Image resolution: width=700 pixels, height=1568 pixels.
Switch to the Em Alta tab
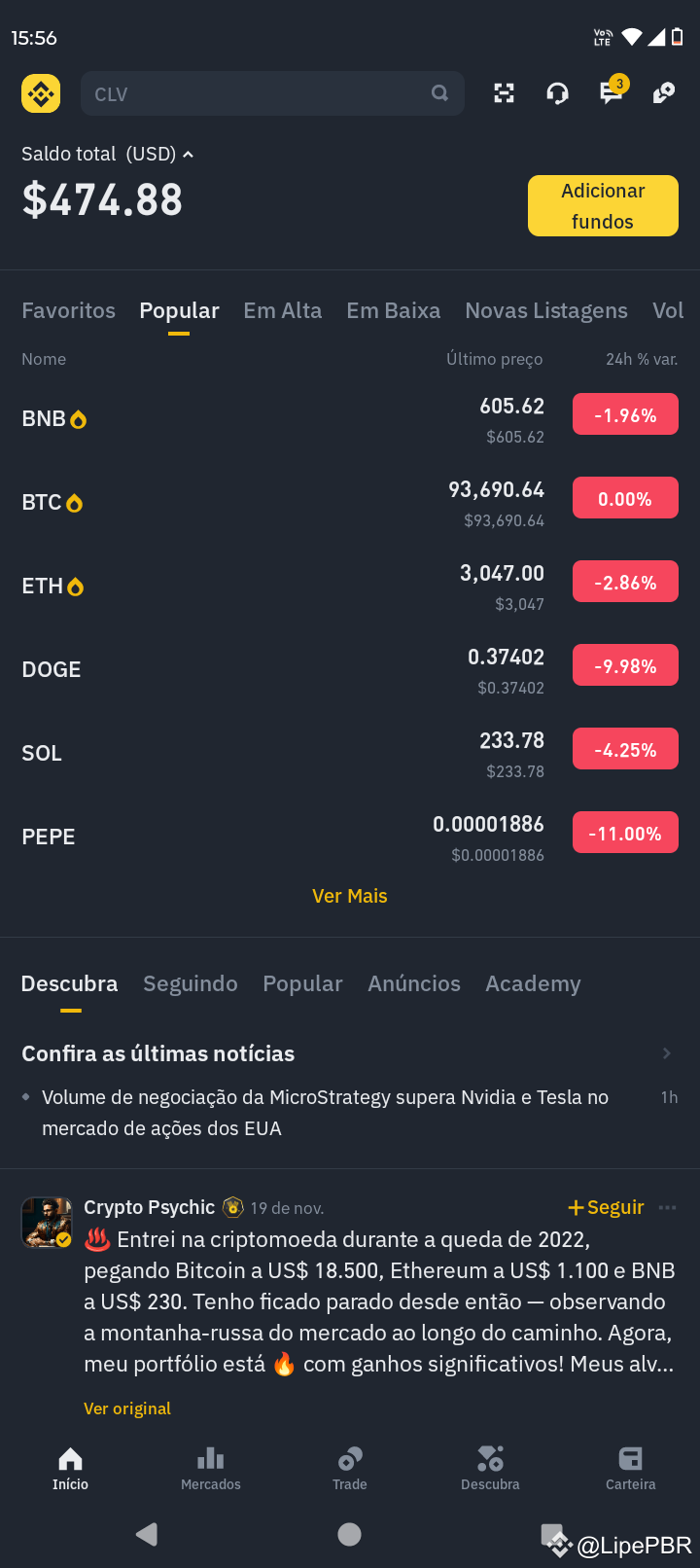(282, 310)
